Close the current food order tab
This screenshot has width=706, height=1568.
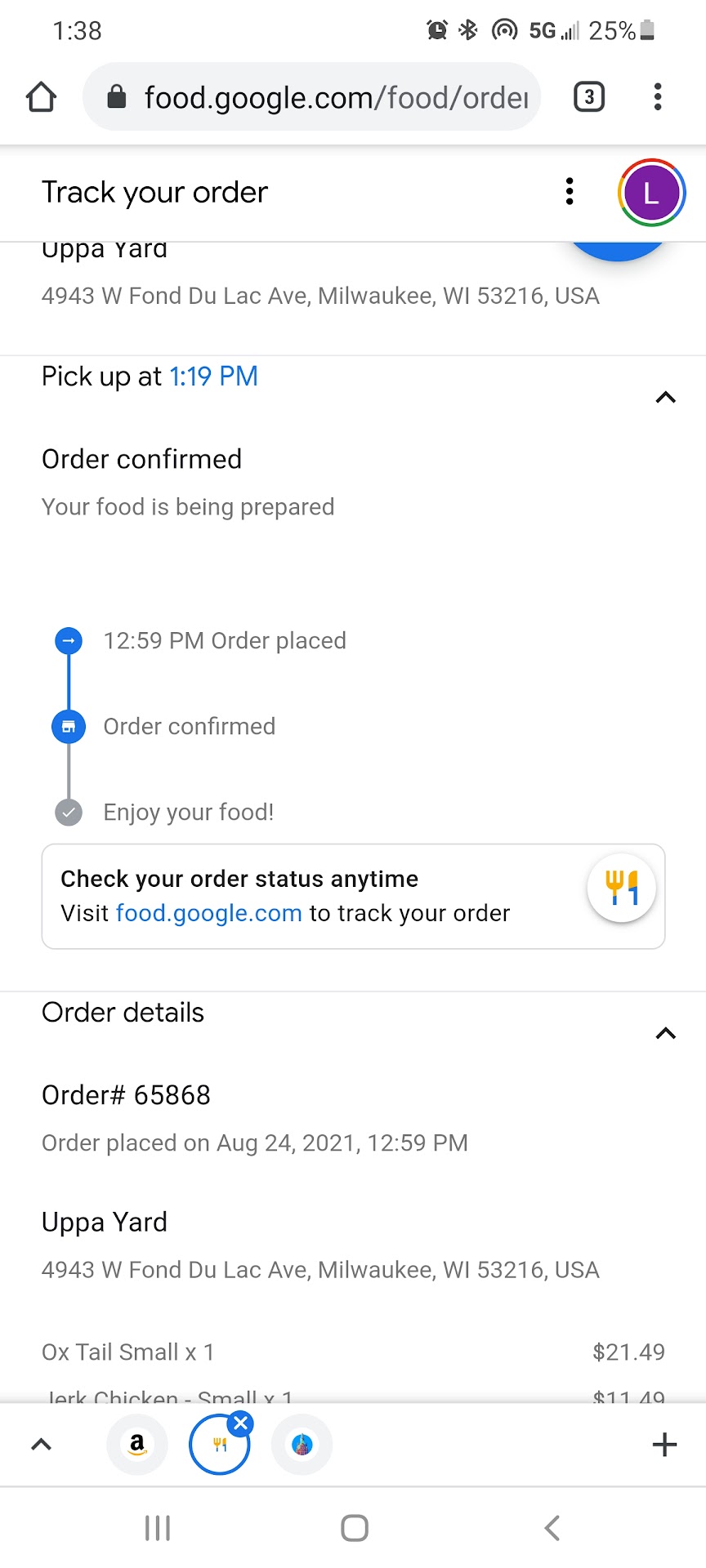pos(241,1424)
